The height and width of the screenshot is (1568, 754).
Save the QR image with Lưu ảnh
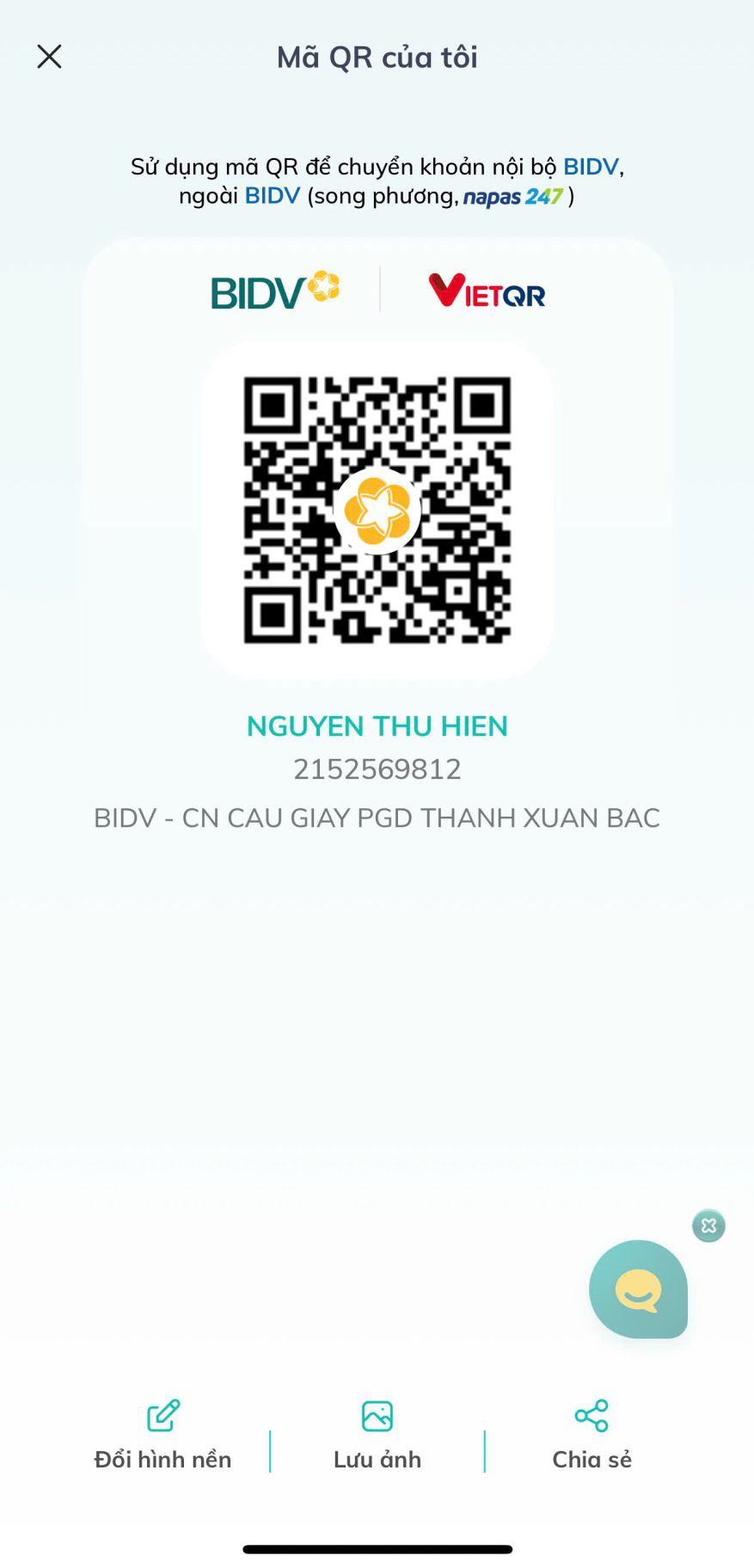coord(377,1436)
